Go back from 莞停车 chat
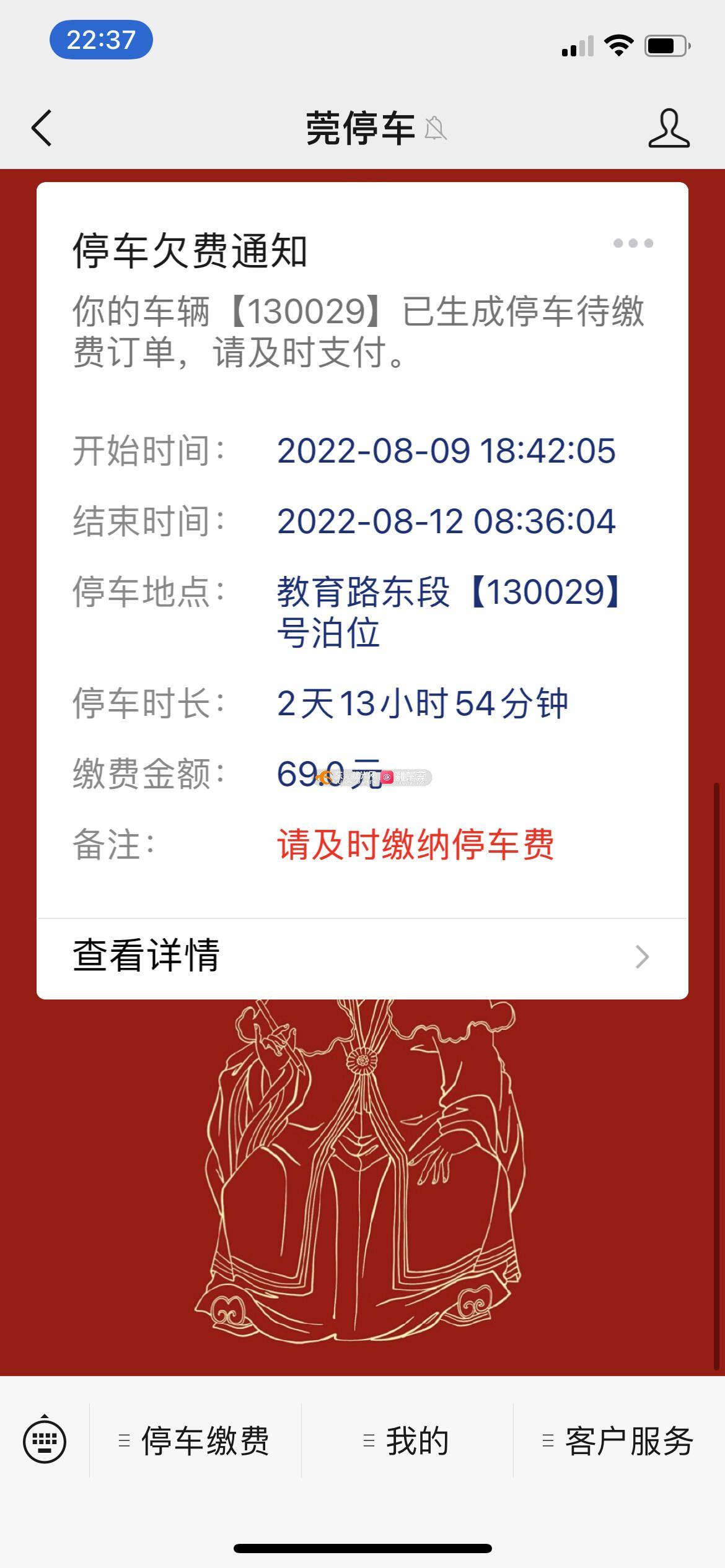Screen dimensions: 725x1568 [x=42, y=128]
